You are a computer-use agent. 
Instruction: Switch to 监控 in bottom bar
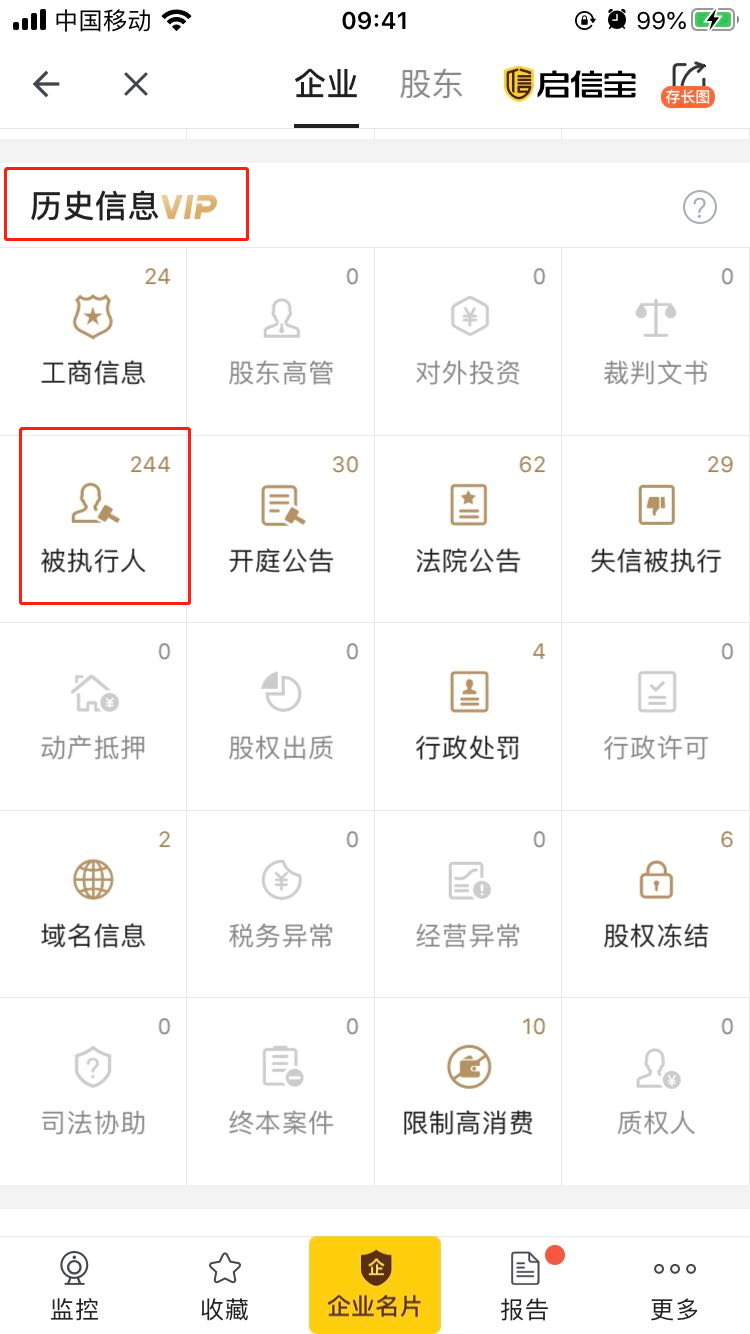[x=75, y=1286]
